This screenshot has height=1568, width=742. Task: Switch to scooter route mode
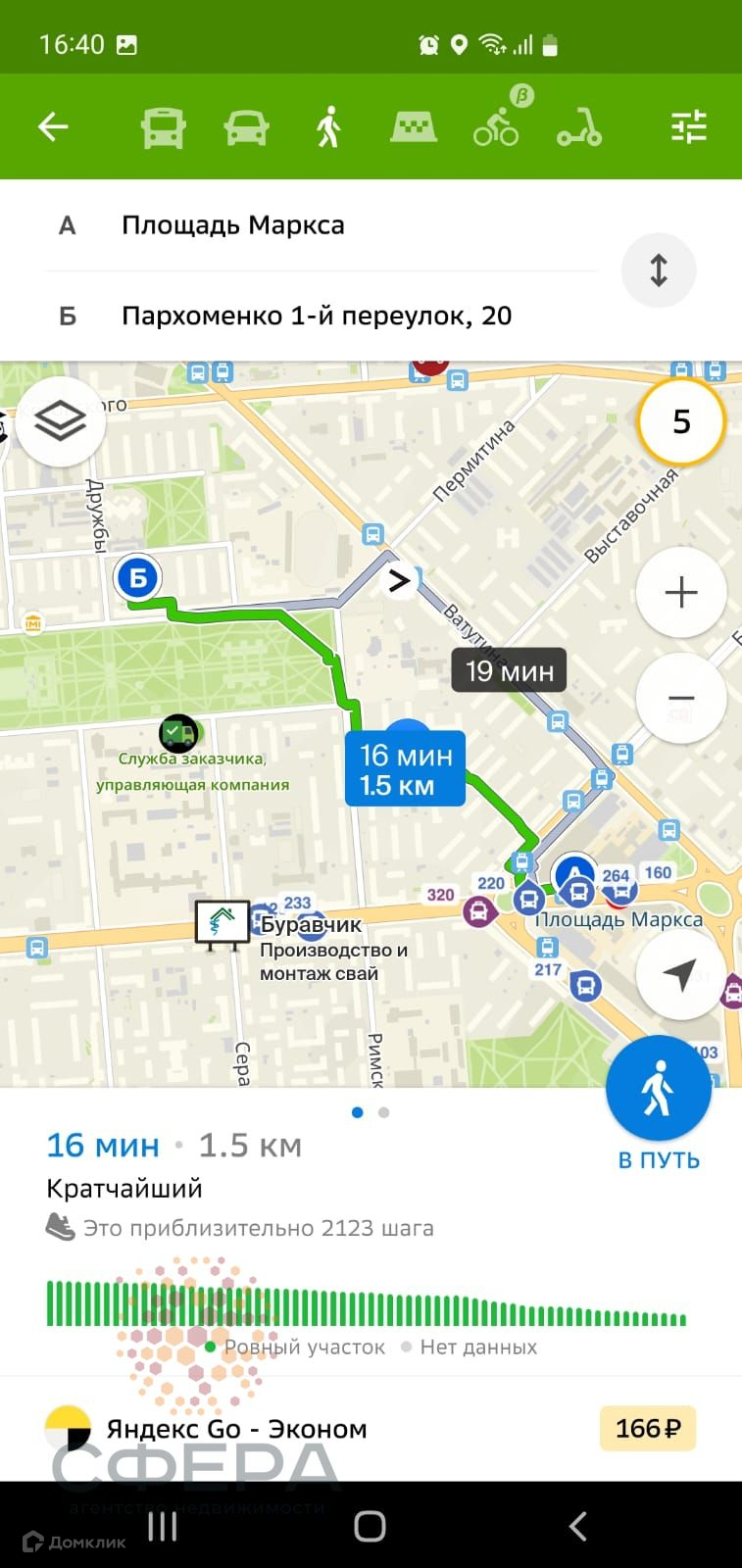[x=579, y=127]
